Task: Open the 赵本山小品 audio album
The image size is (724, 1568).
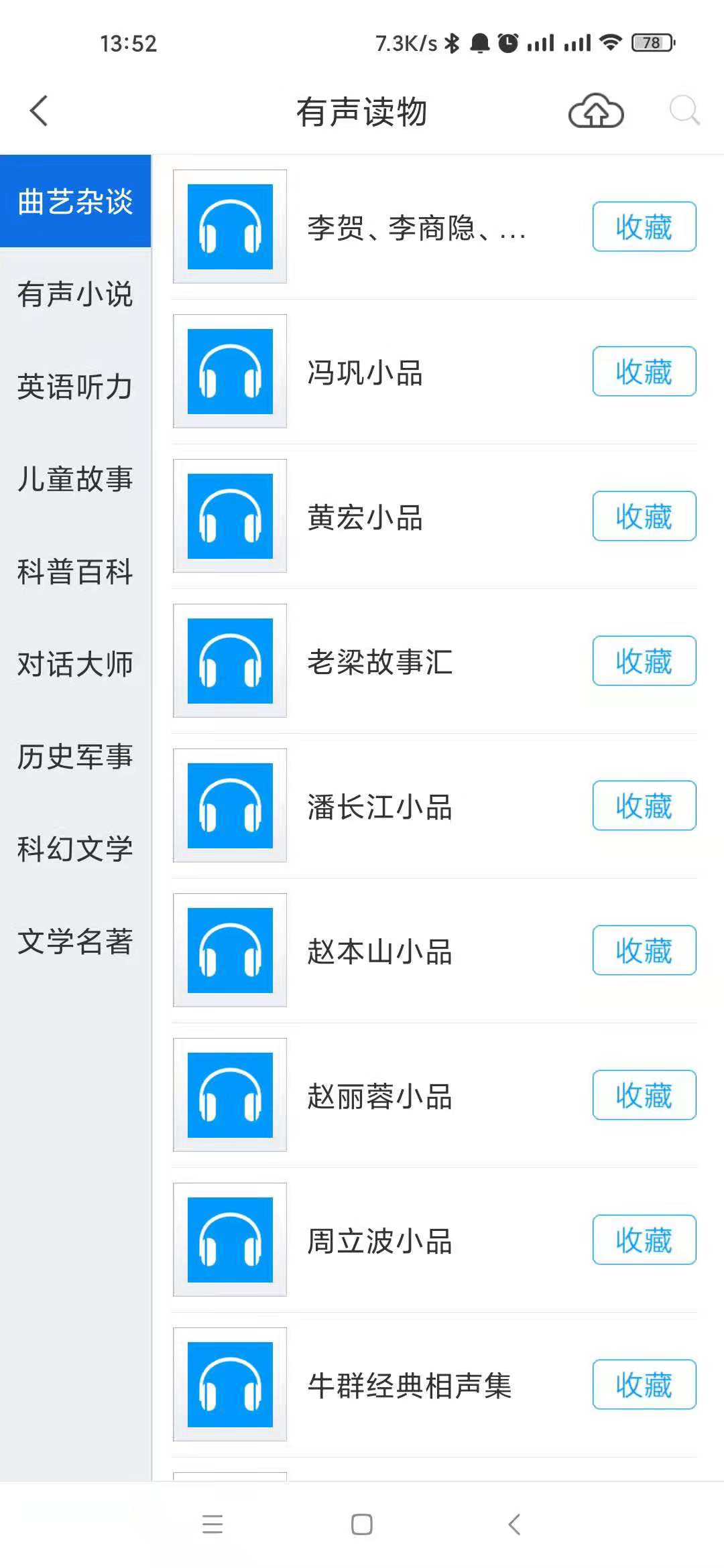Action: 380,952
